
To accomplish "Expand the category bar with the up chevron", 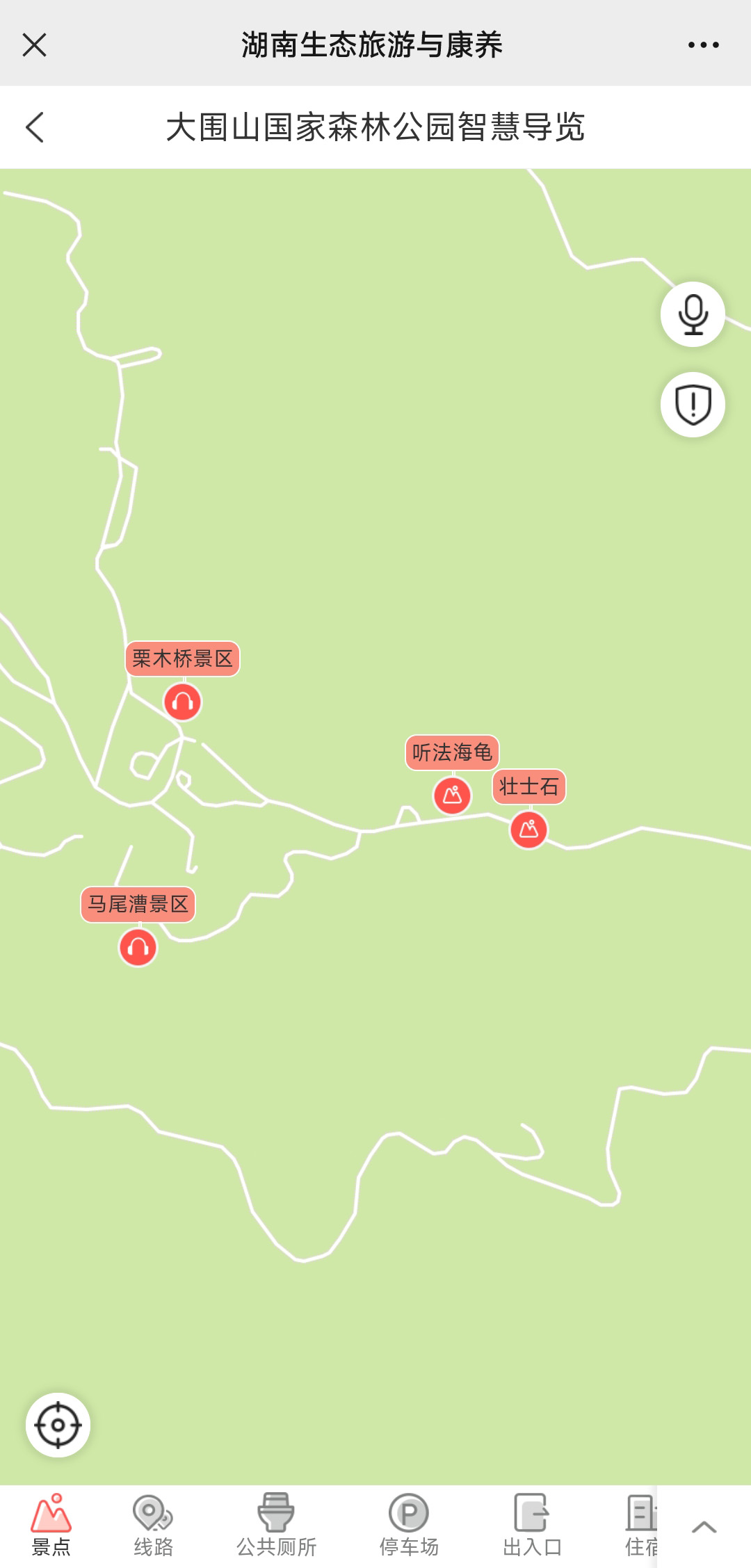I will 704,1527.
